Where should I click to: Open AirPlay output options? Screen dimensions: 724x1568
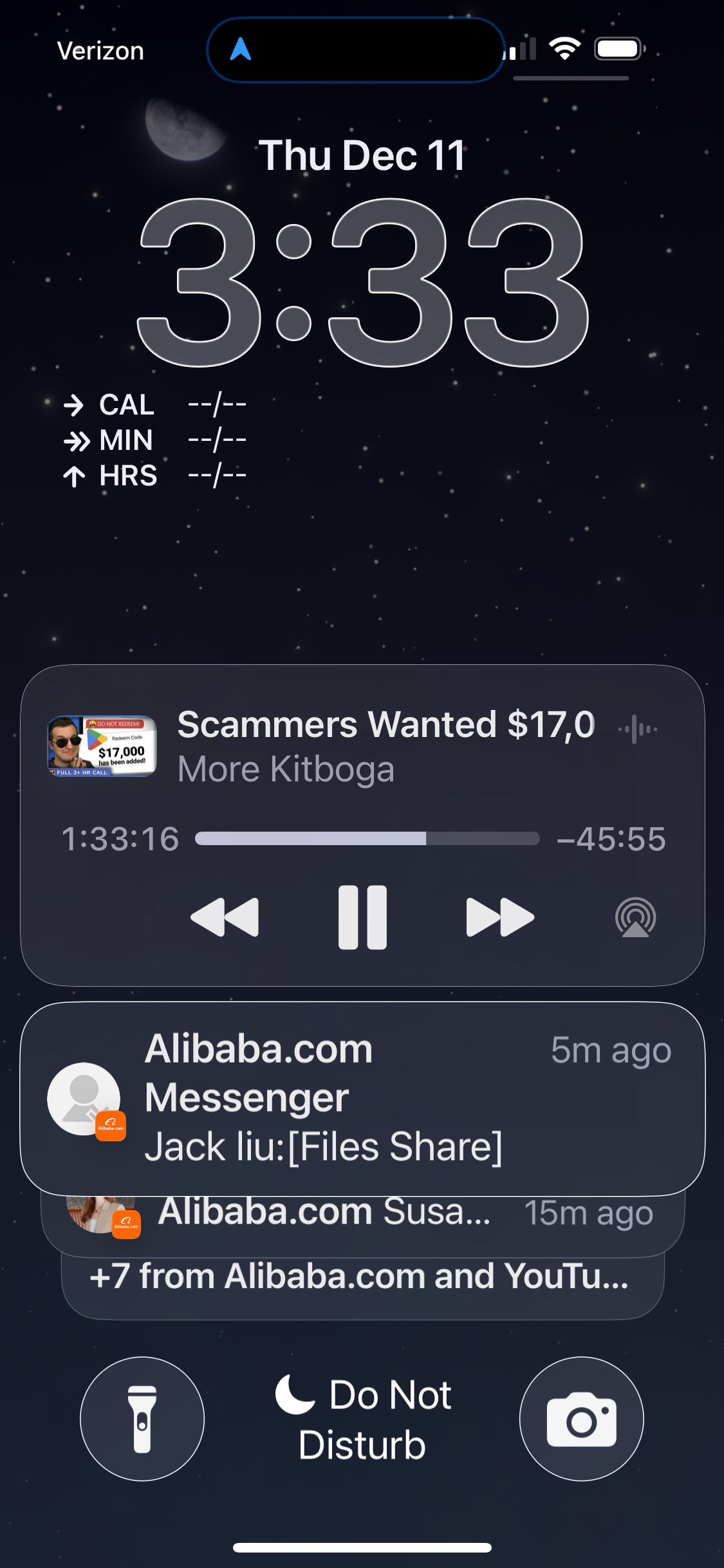coord(635,917)
